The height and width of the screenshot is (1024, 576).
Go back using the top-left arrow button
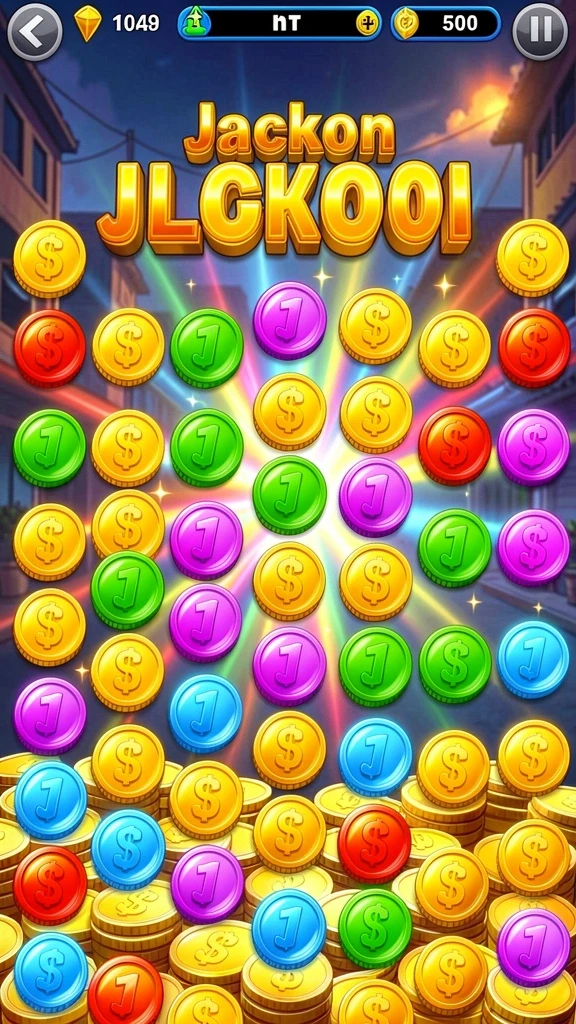[35, 31]
